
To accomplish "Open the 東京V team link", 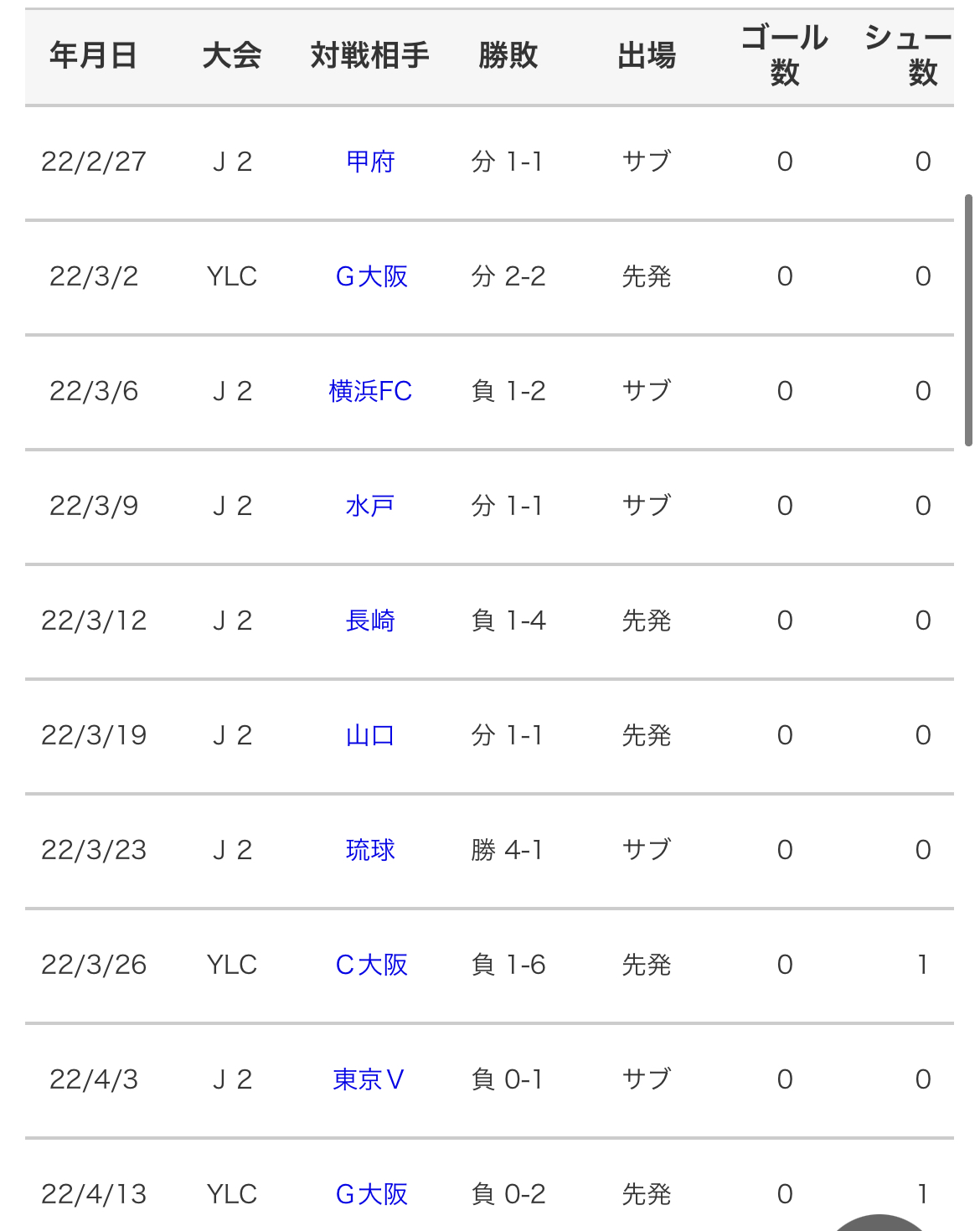I will (x=369, y=1079).
